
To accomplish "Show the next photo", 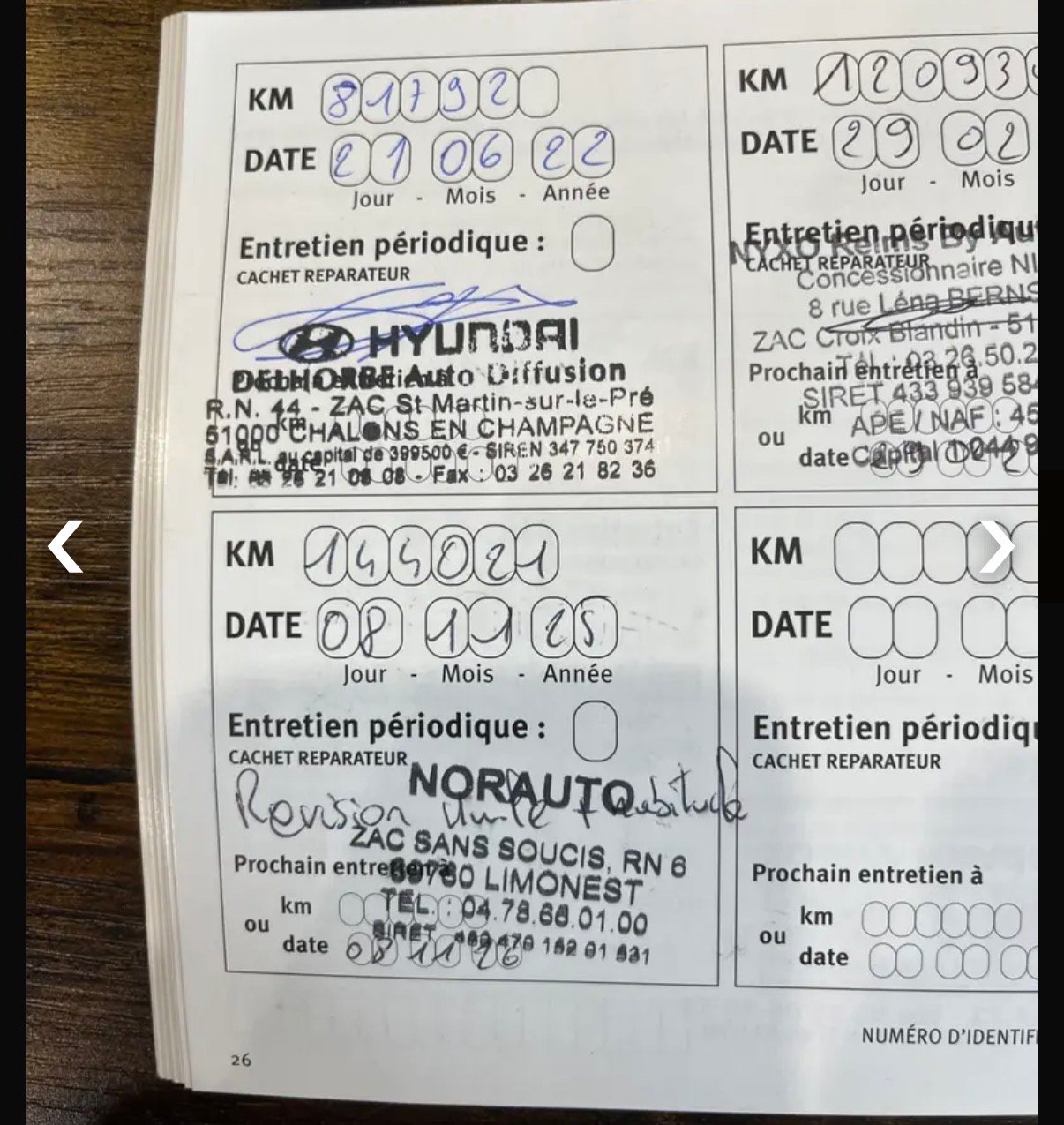I will (x=998, y=547).
